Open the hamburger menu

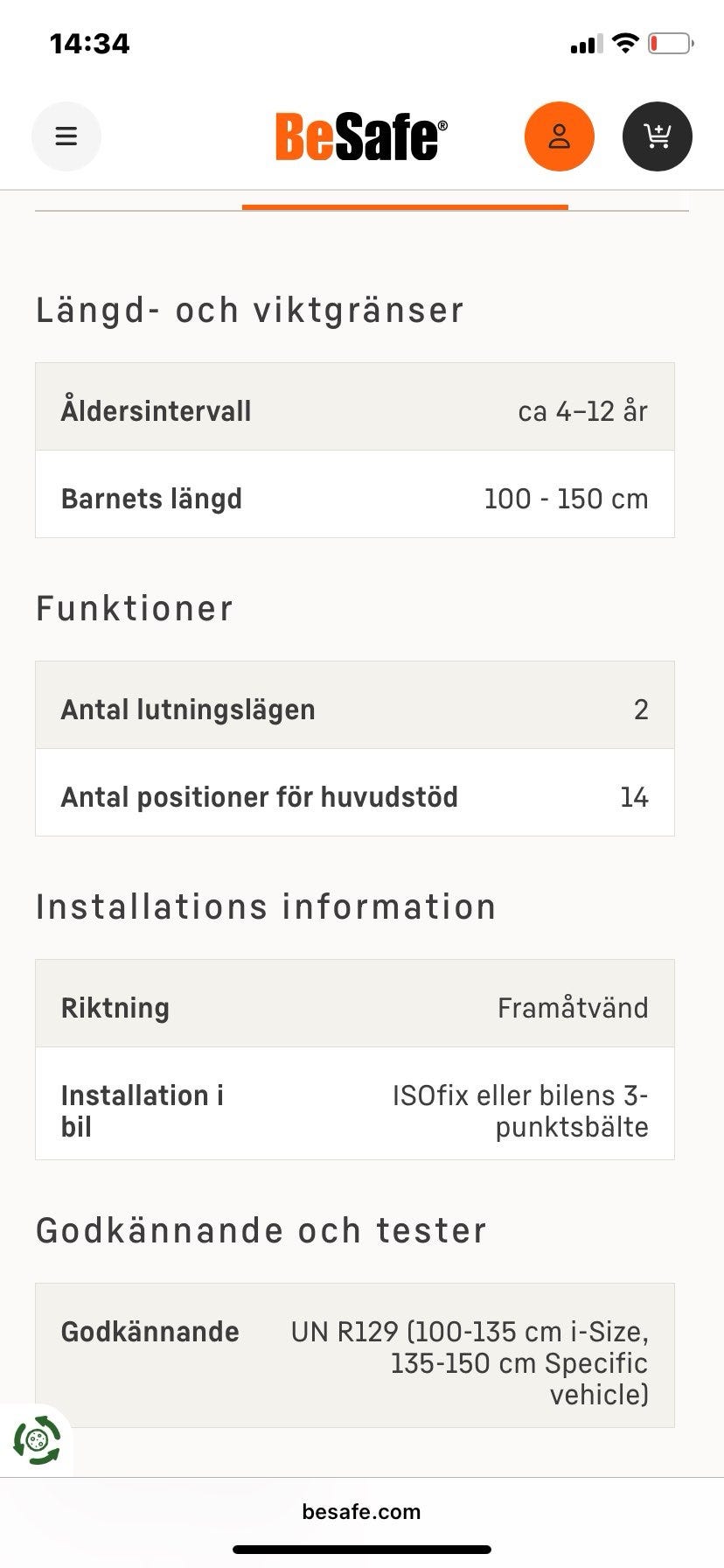pos(66,136)
